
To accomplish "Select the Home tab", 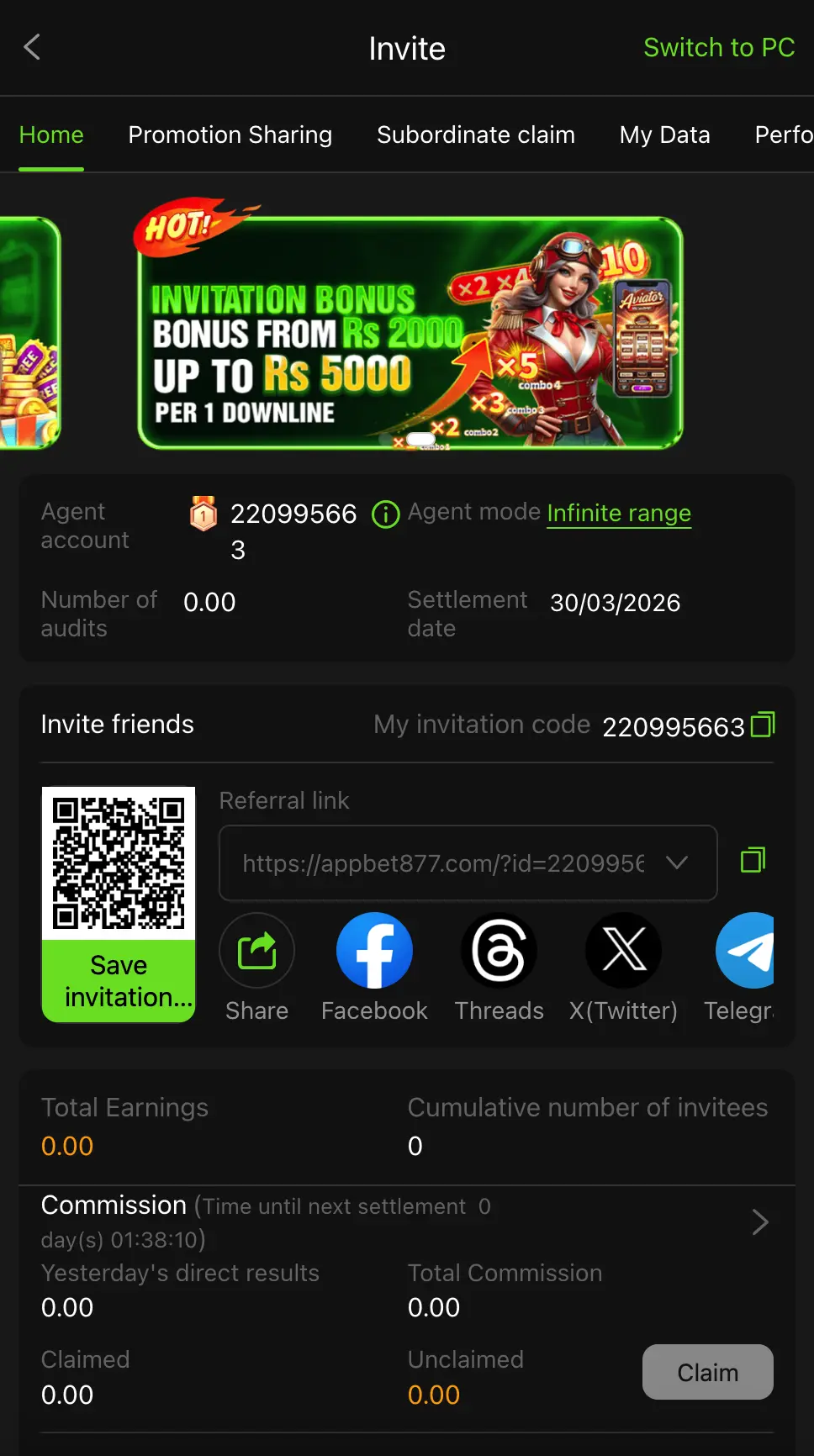I will pyautogui.click(x=51, y=135).
